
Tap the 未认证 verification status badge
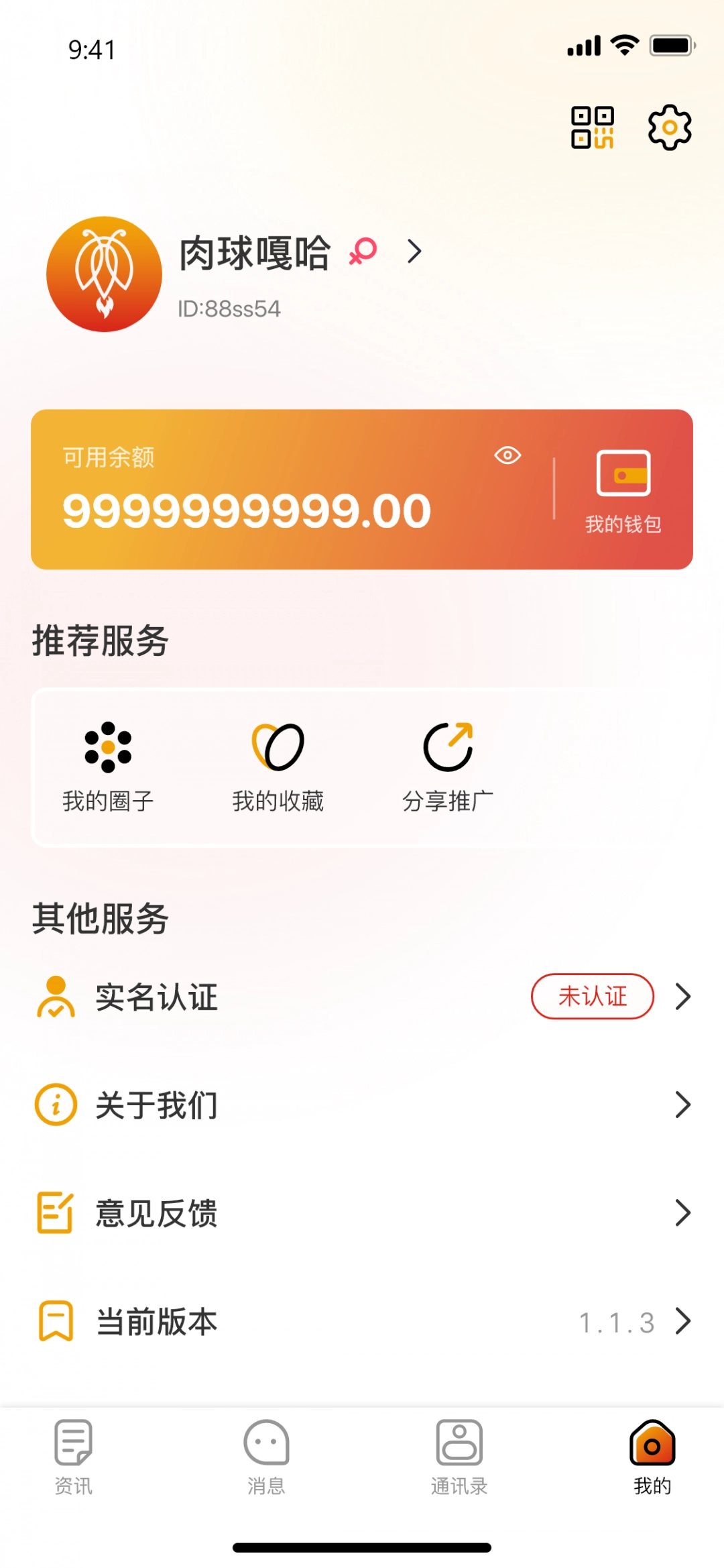click(x=592, y=997)
